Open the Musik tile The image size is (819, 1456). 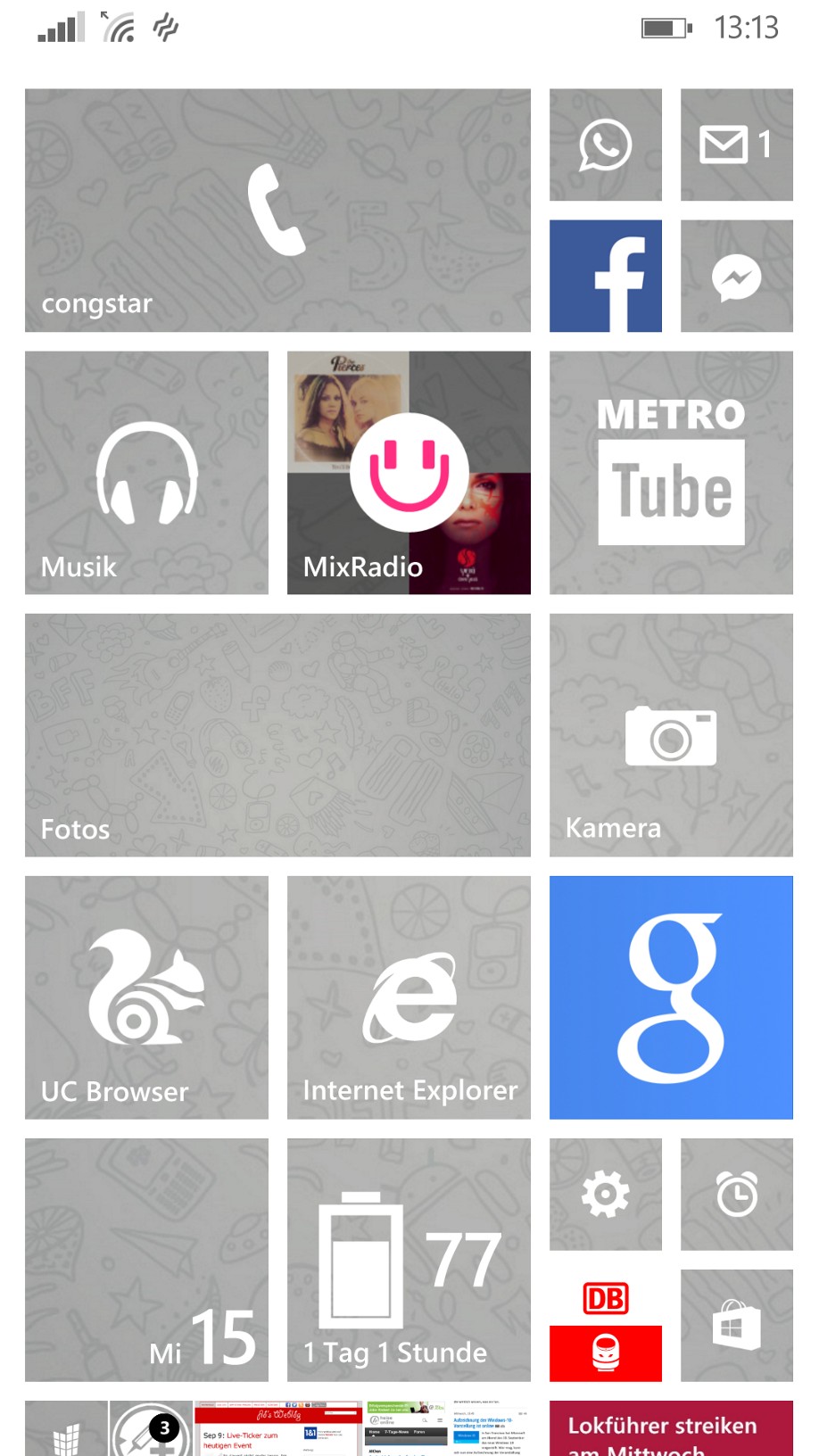click(146, 473)
